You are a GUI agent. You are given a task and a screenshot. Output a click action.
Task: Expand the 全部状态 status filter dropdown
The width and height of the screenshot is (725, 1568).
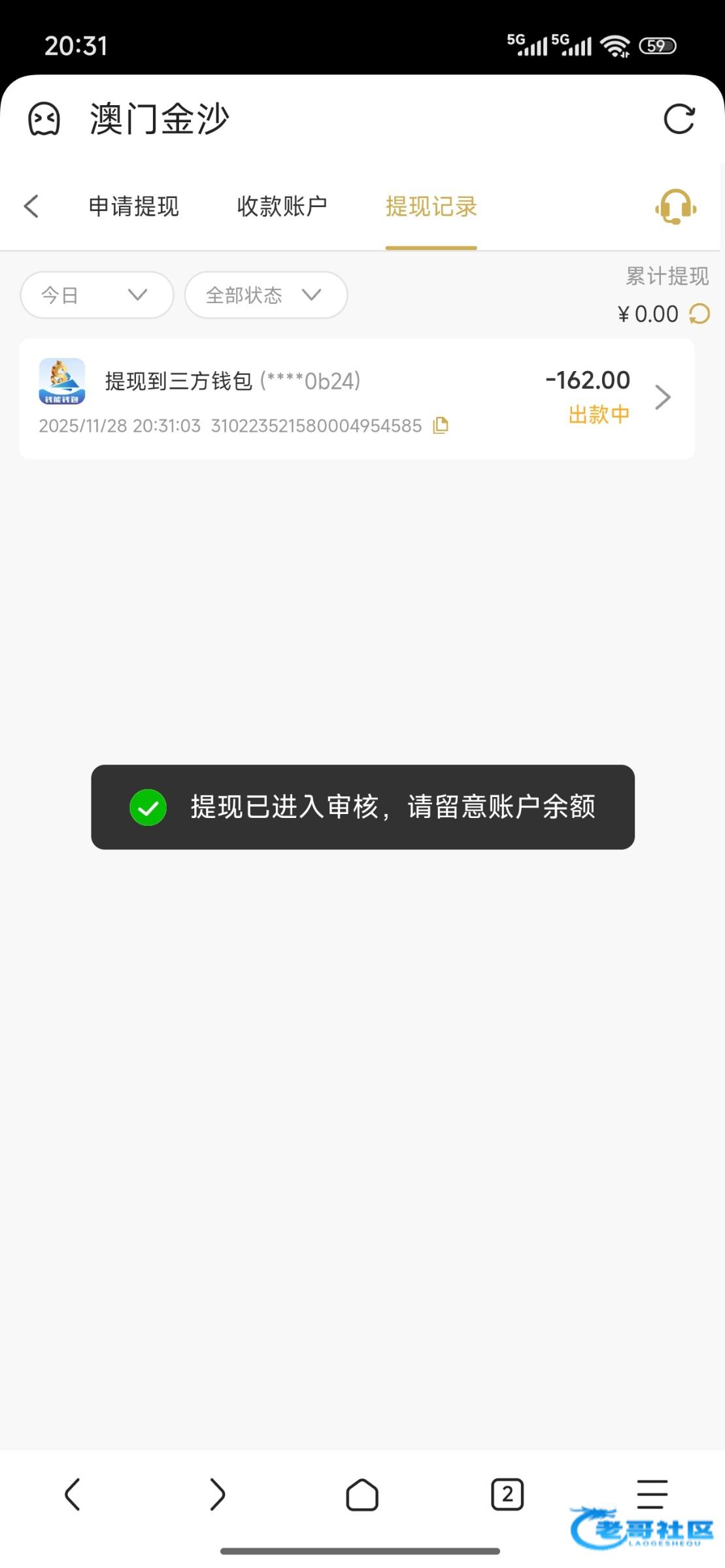tap(265, 295)
